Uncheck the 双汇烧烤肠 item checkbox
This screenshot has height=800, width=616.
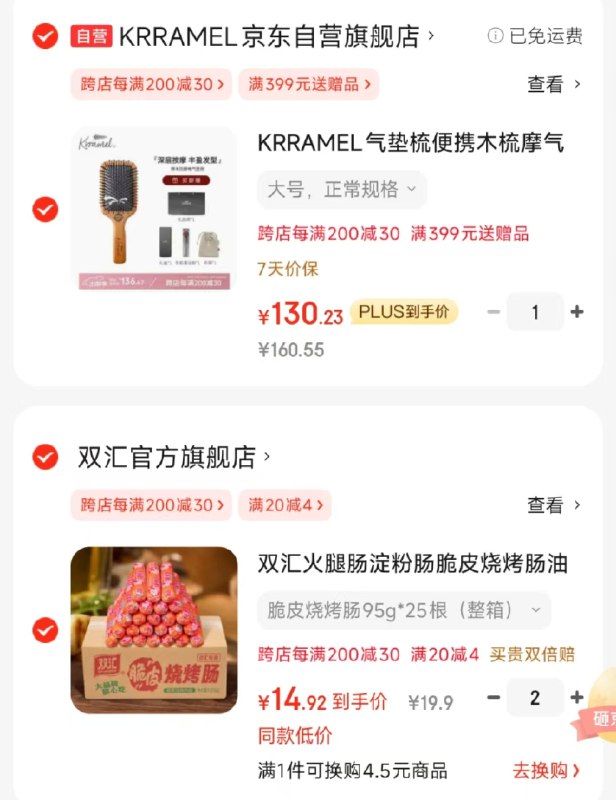pyautogui.click(x=45, y=630)
